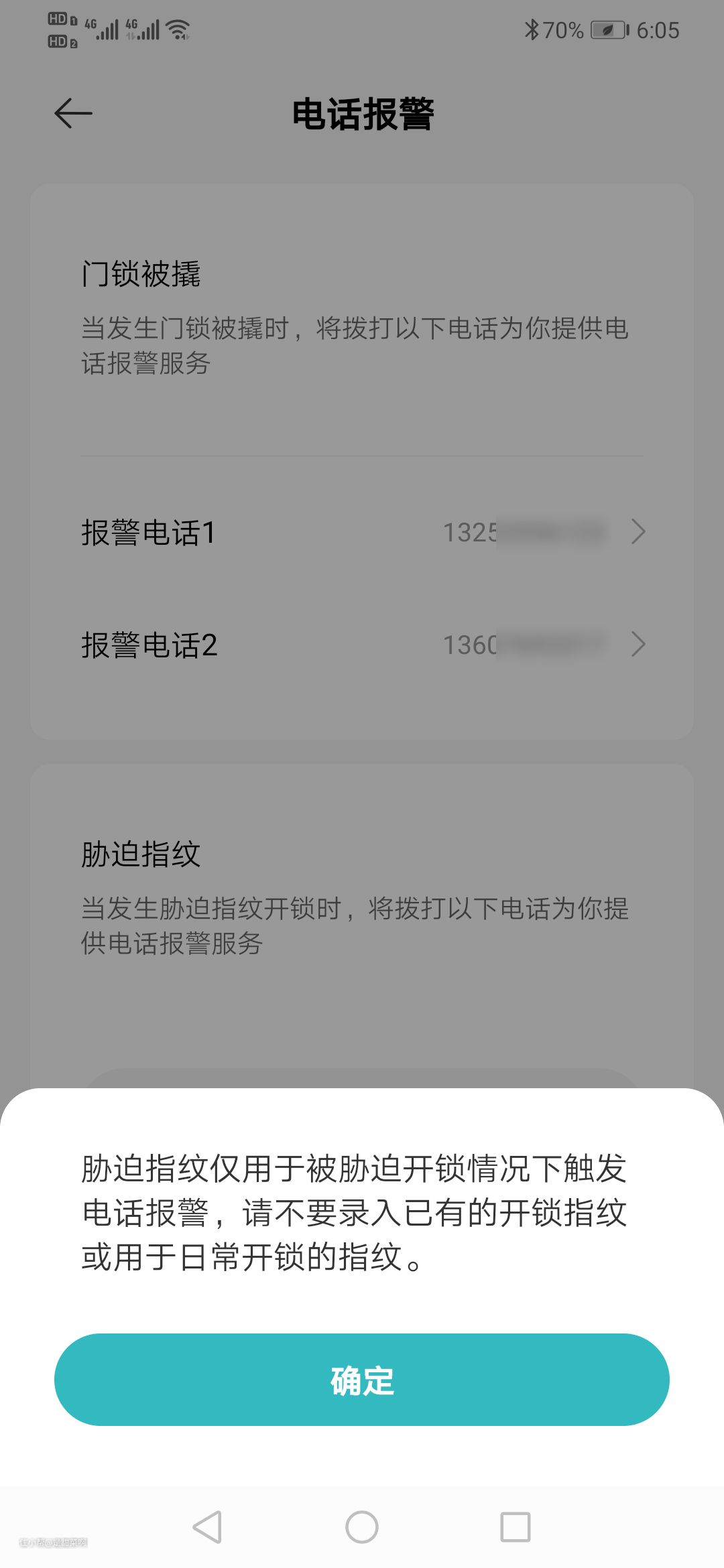Open the 报警电话2 row

(362, 645)
